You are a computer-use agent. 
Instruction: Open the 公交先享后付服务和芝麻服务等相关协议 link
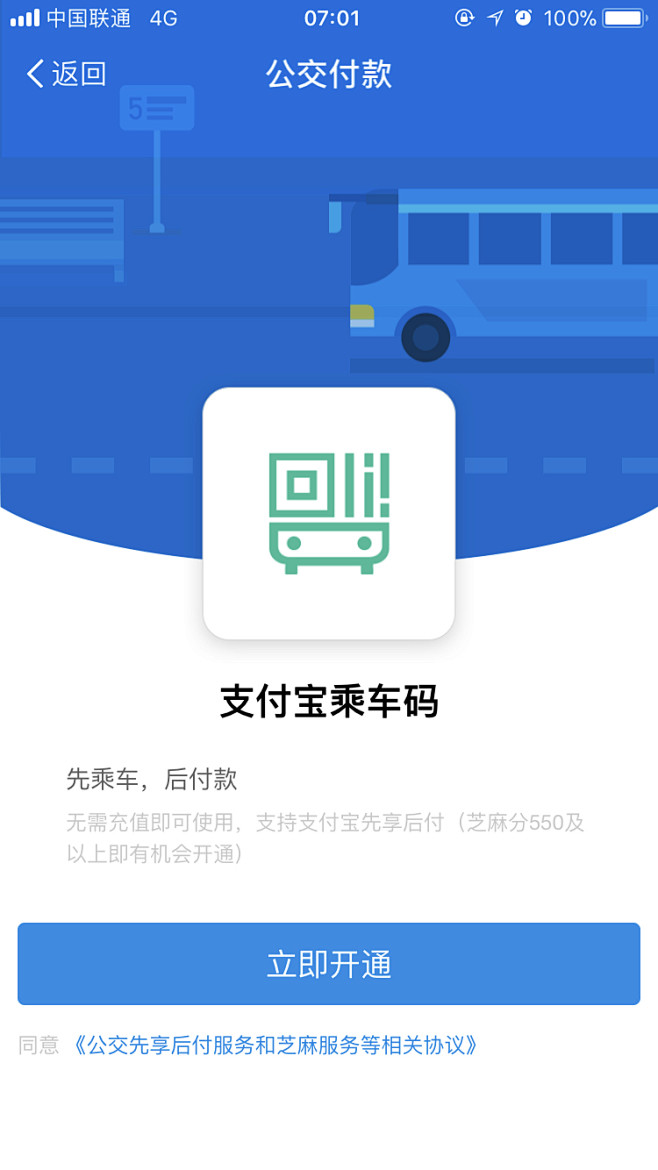click(x=276, y=1046)
